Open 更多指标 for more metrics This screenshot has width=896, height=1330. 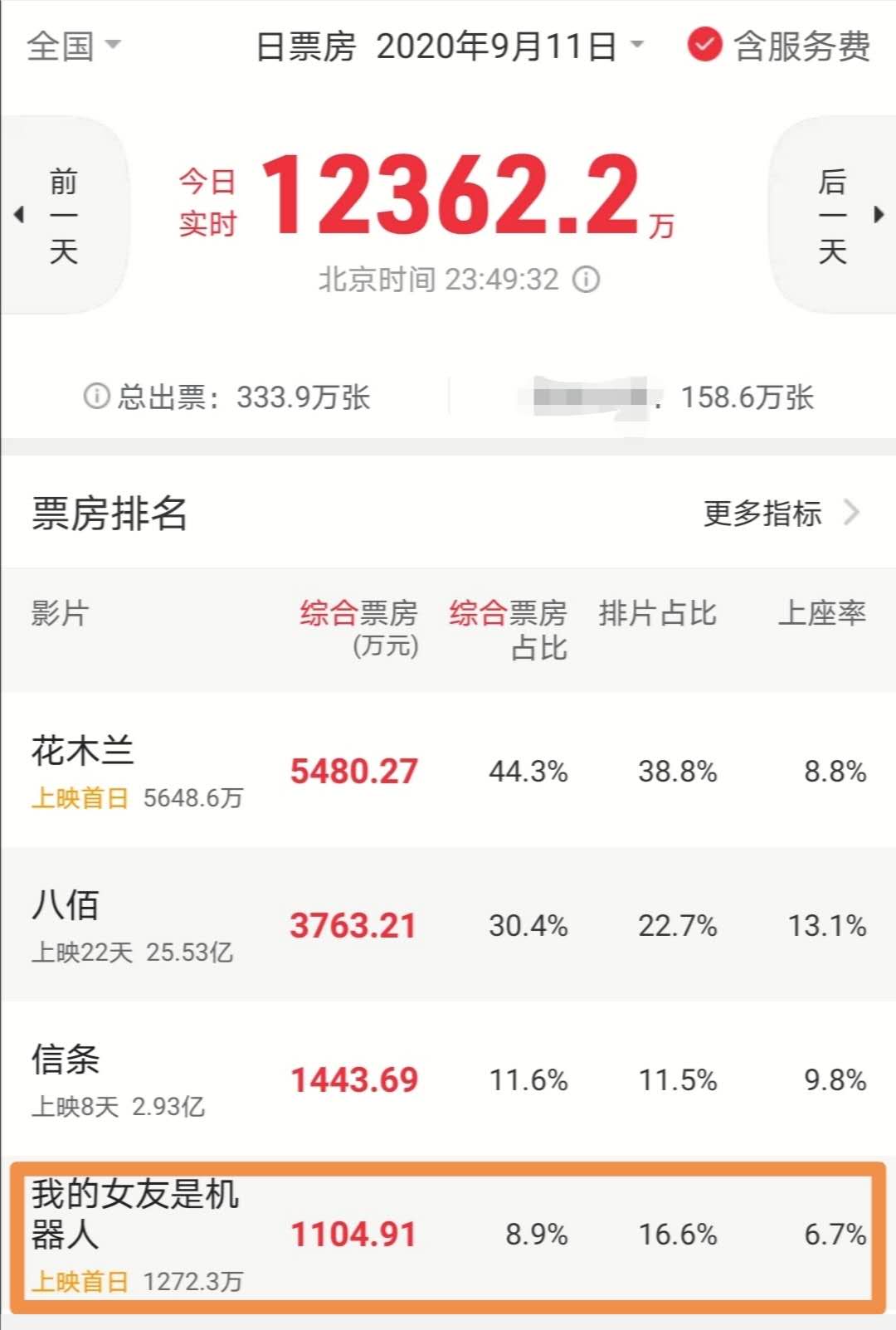point(780,514)
